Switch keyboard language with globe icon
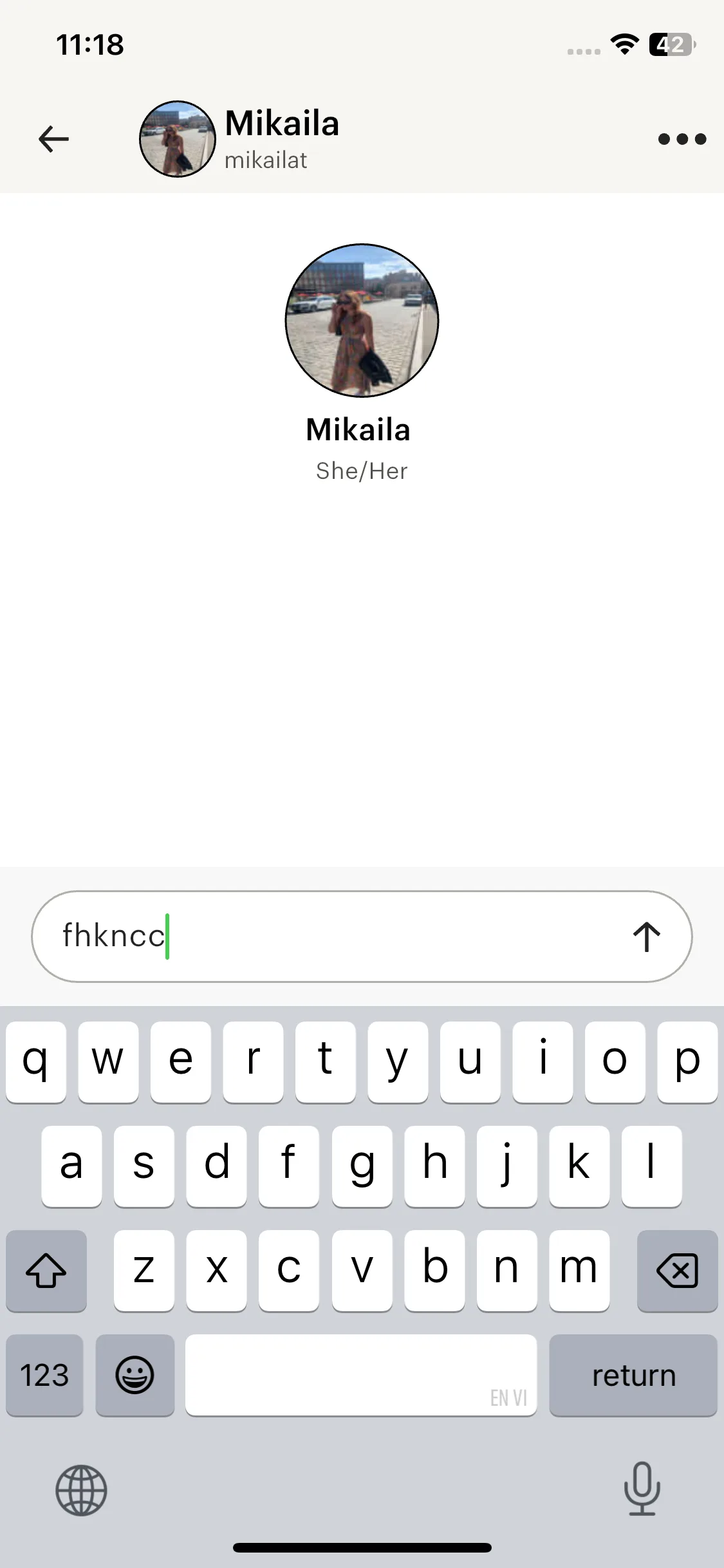724x1568 pixels. (81, 1490)
